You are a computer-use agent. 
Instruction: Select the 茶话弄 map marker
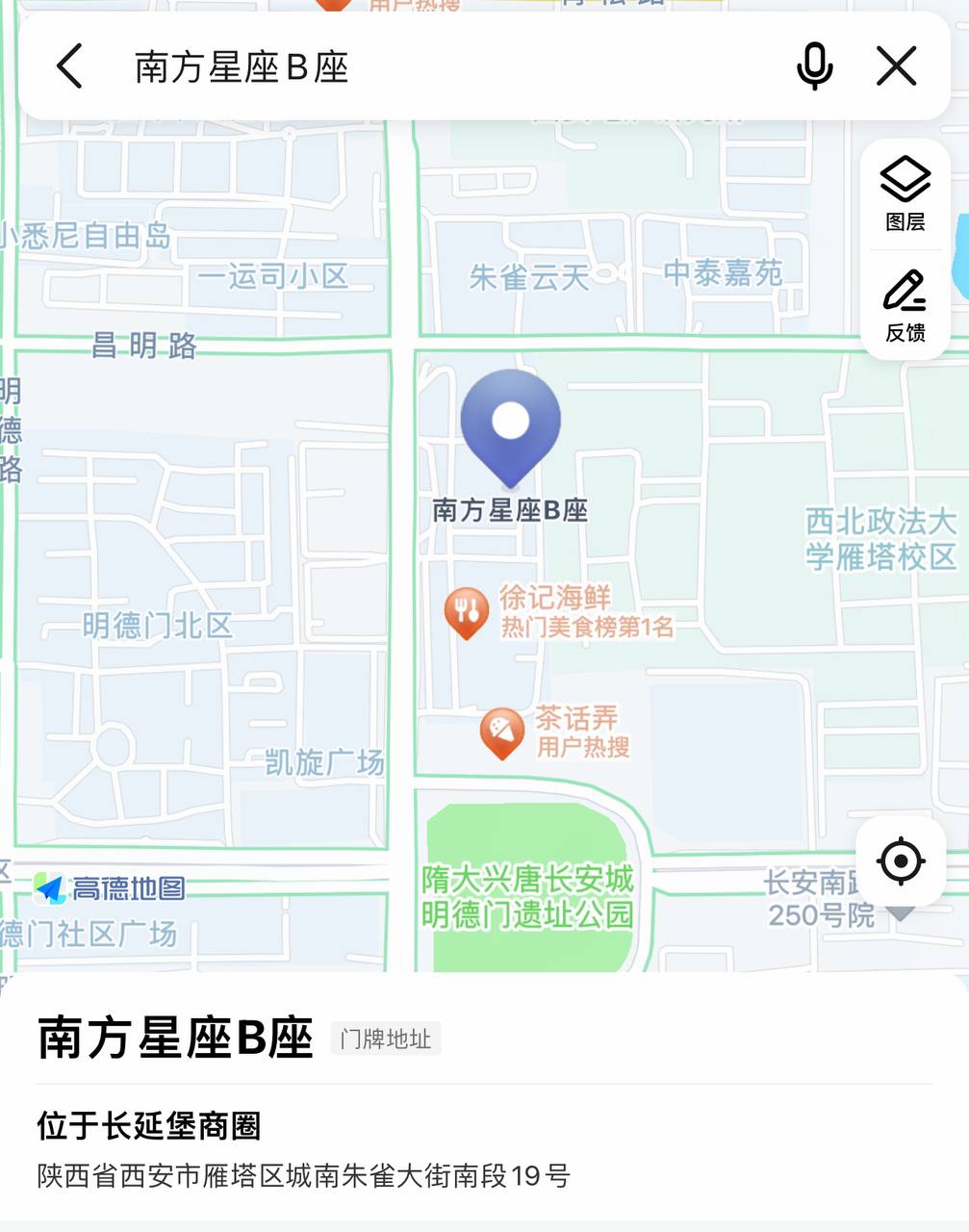click(x=502, y=733)
